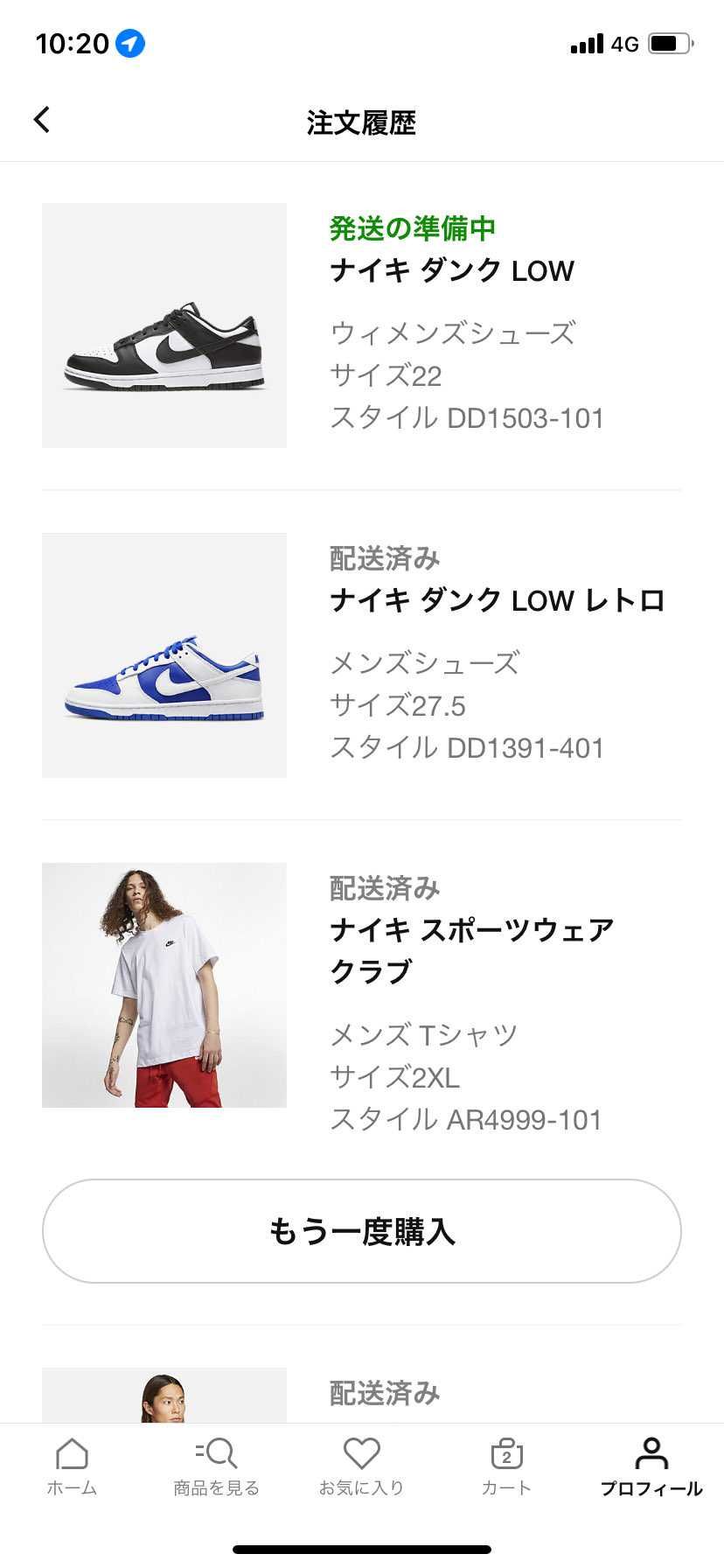Tap the black Dunk LOW shoe thumbnail
The height and width of the screenshot is (1568, 724).
click(164, 323)
